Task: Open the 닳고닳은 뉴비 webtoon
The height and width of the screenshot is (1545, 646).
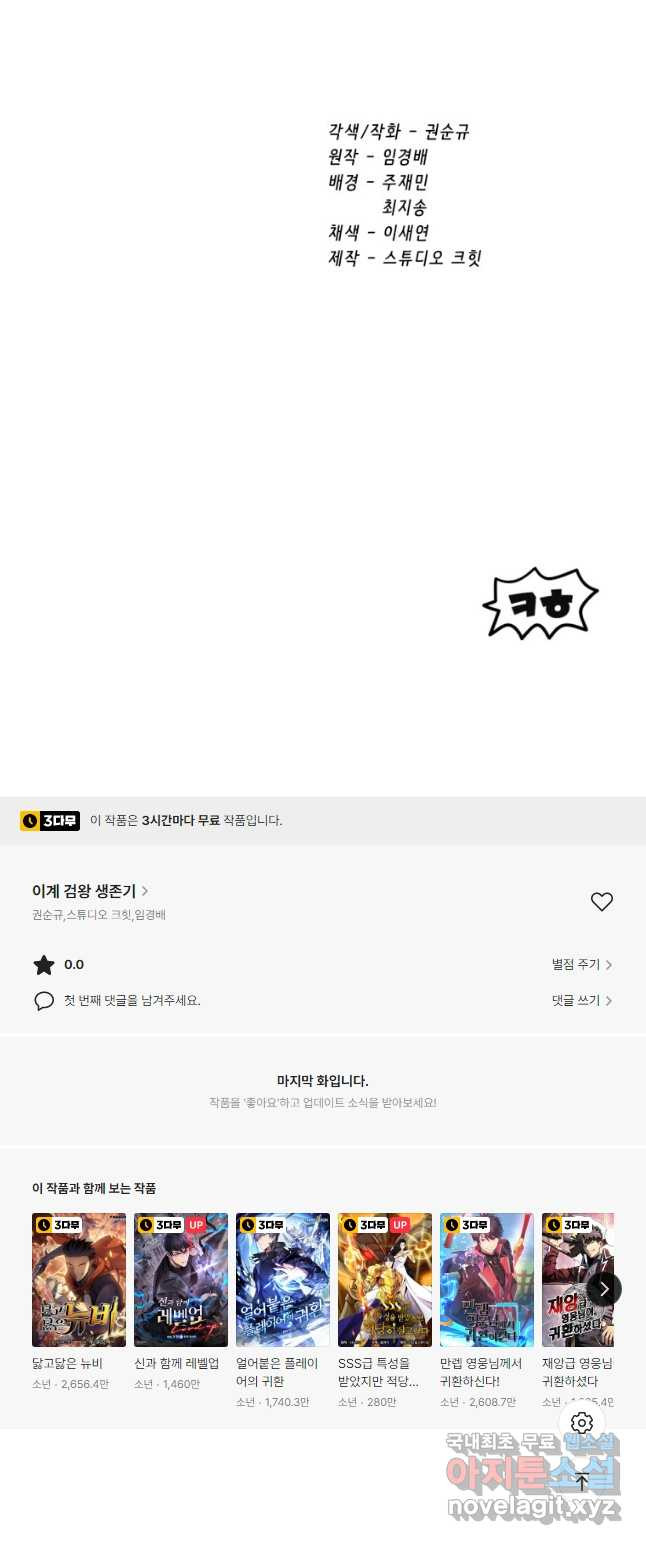Action: [x=79, y=1280]
